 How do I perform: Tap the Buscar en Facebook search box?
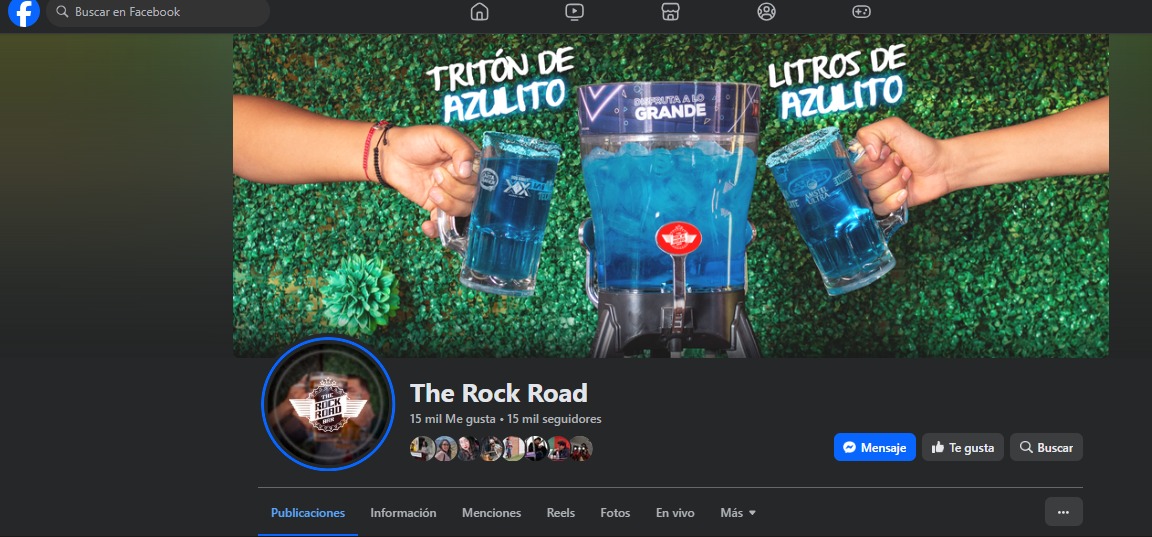(x=158, y=12)
